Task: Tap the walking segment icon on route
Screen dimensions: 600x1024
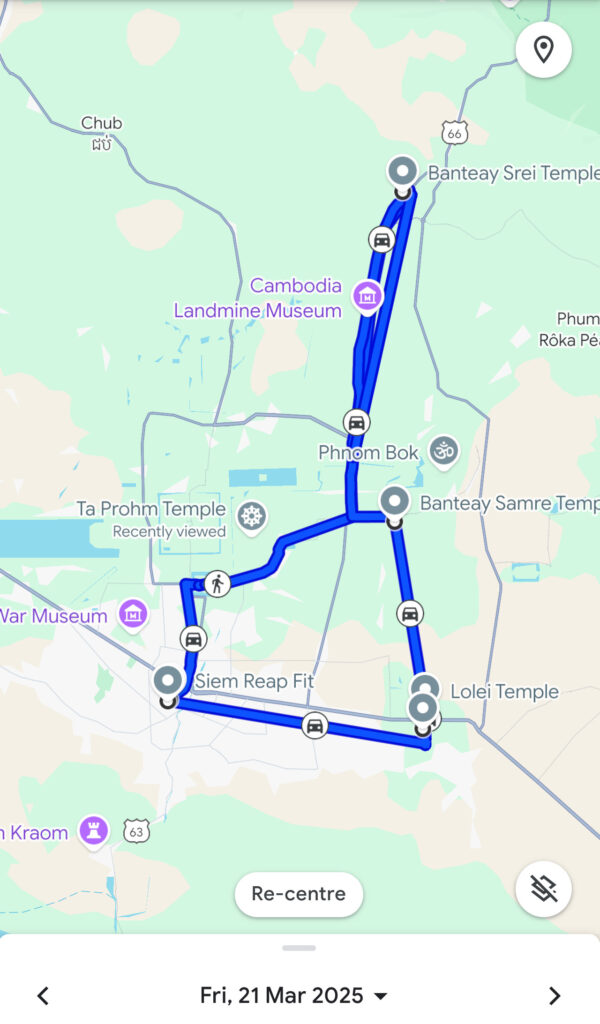Action: [217, 583]
